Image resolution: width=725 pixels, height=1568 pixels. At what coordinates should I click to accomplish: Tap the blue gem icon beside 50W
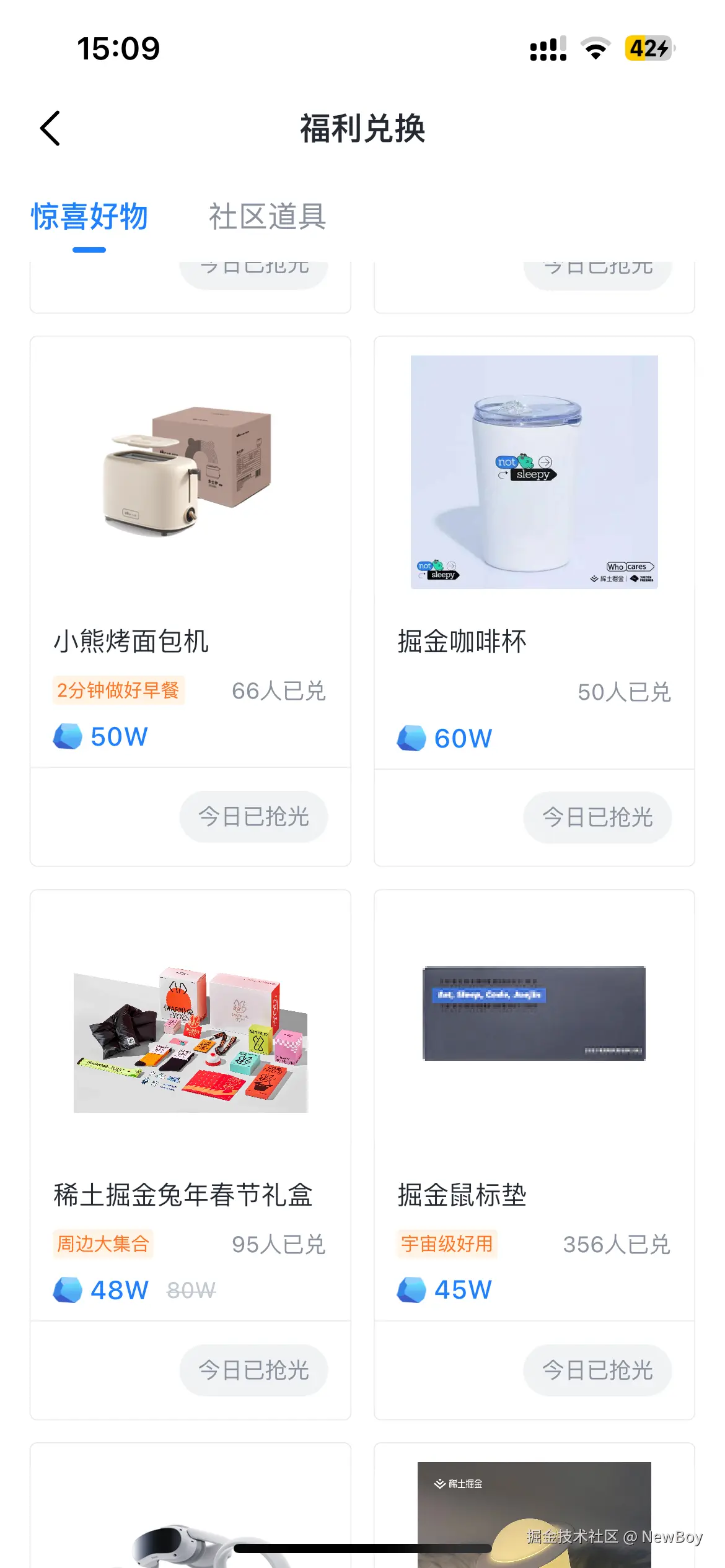pyautogui.click(x=68, y=737)
